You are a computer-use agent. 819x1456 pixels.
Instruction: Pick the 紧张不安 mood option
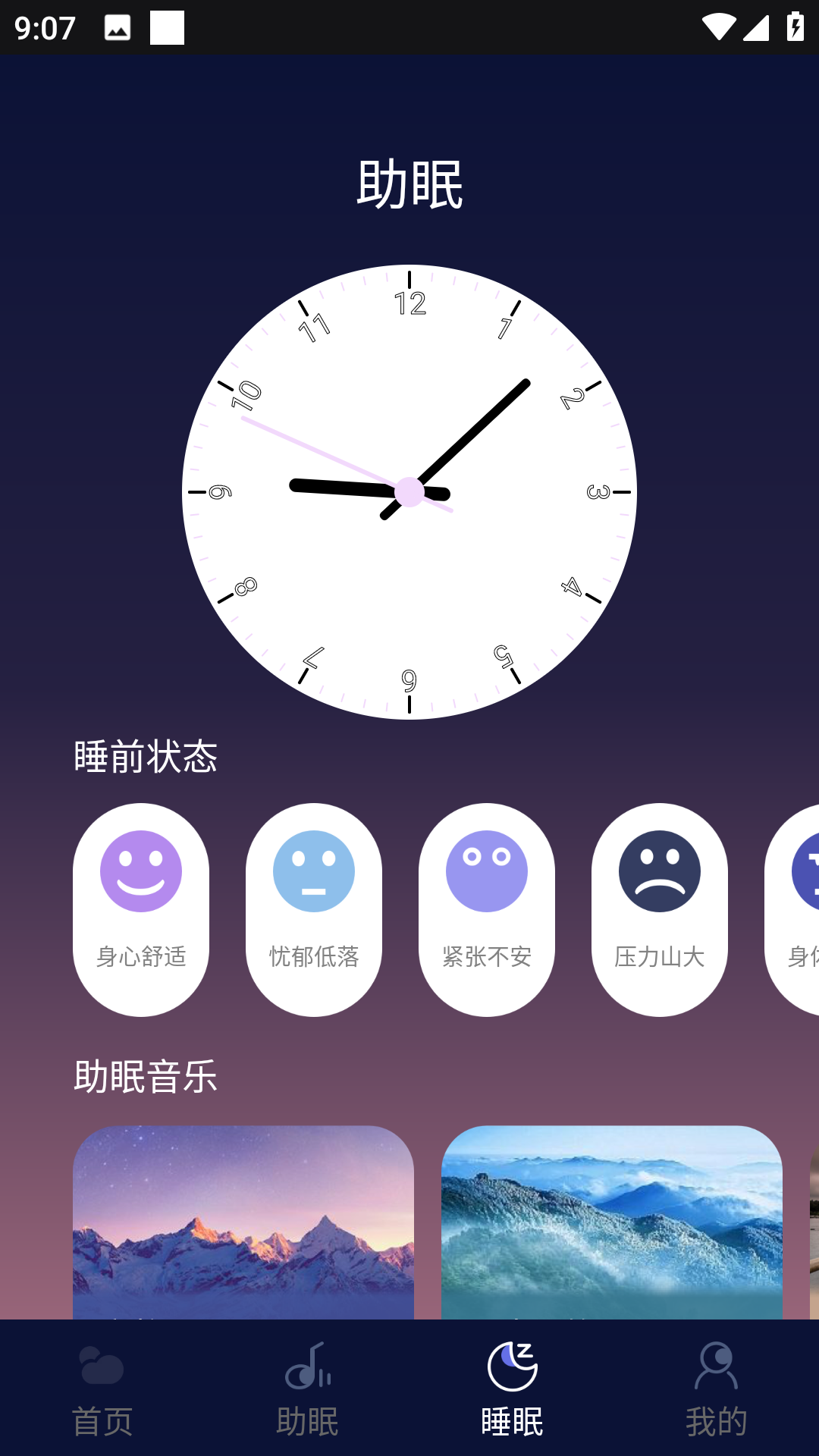coord(487,908)
